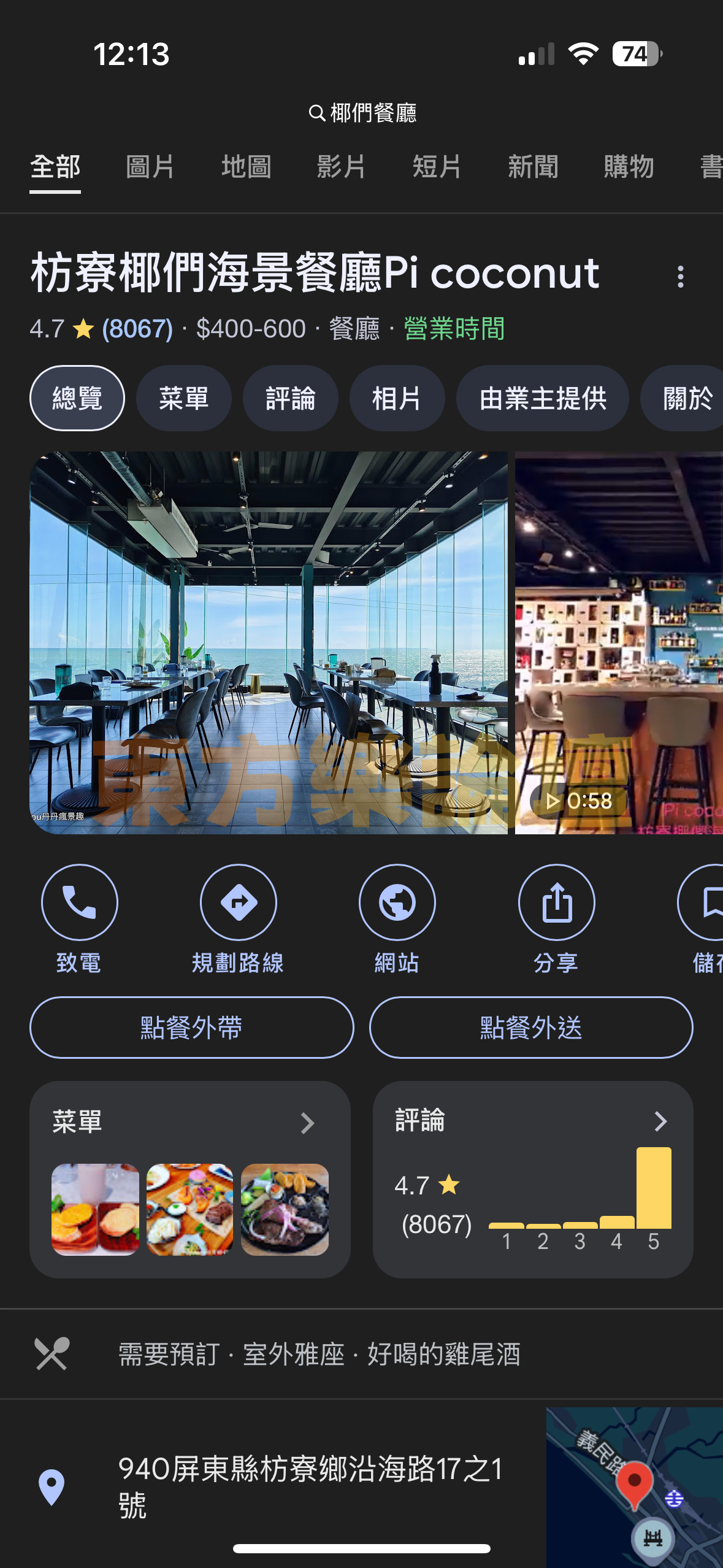Tap the 點餐外帶 button
The image size is (723, 1568).
(191, 1028)
